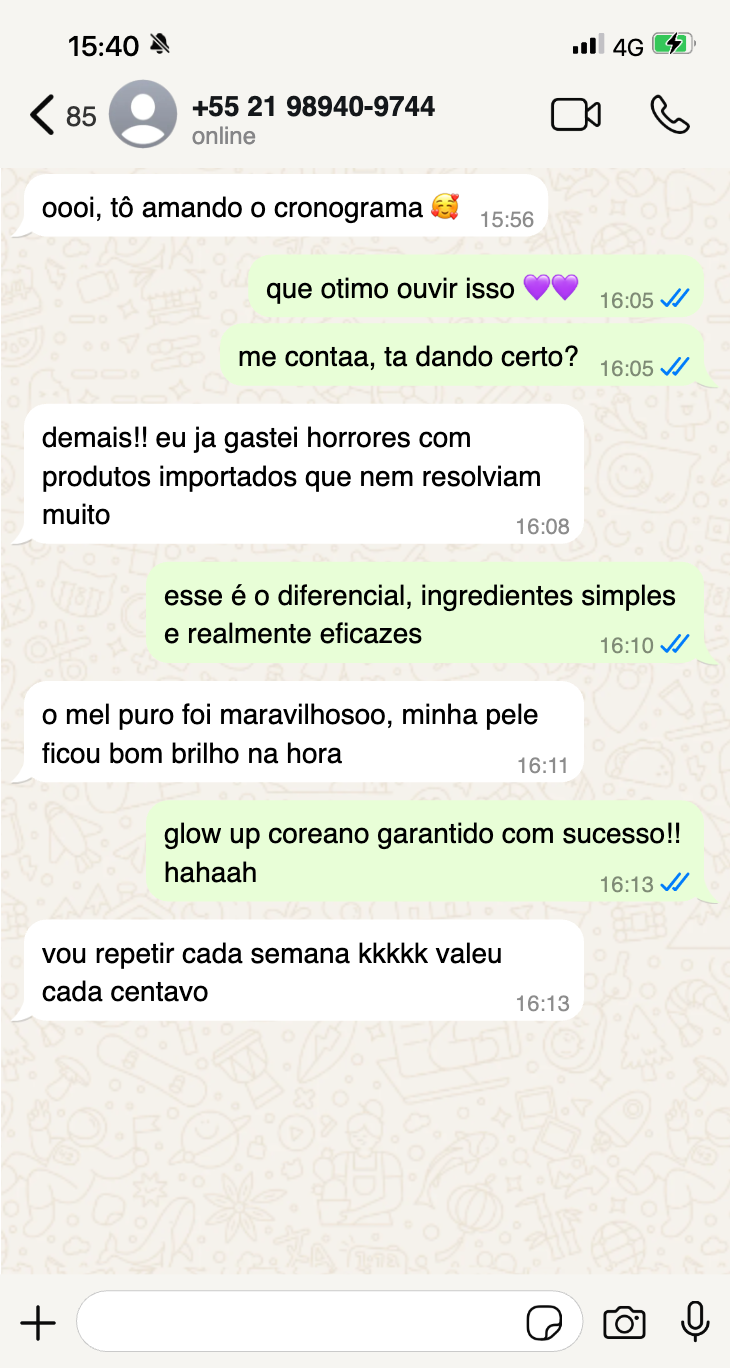Open the sticker picker

tap(544, 1323)
